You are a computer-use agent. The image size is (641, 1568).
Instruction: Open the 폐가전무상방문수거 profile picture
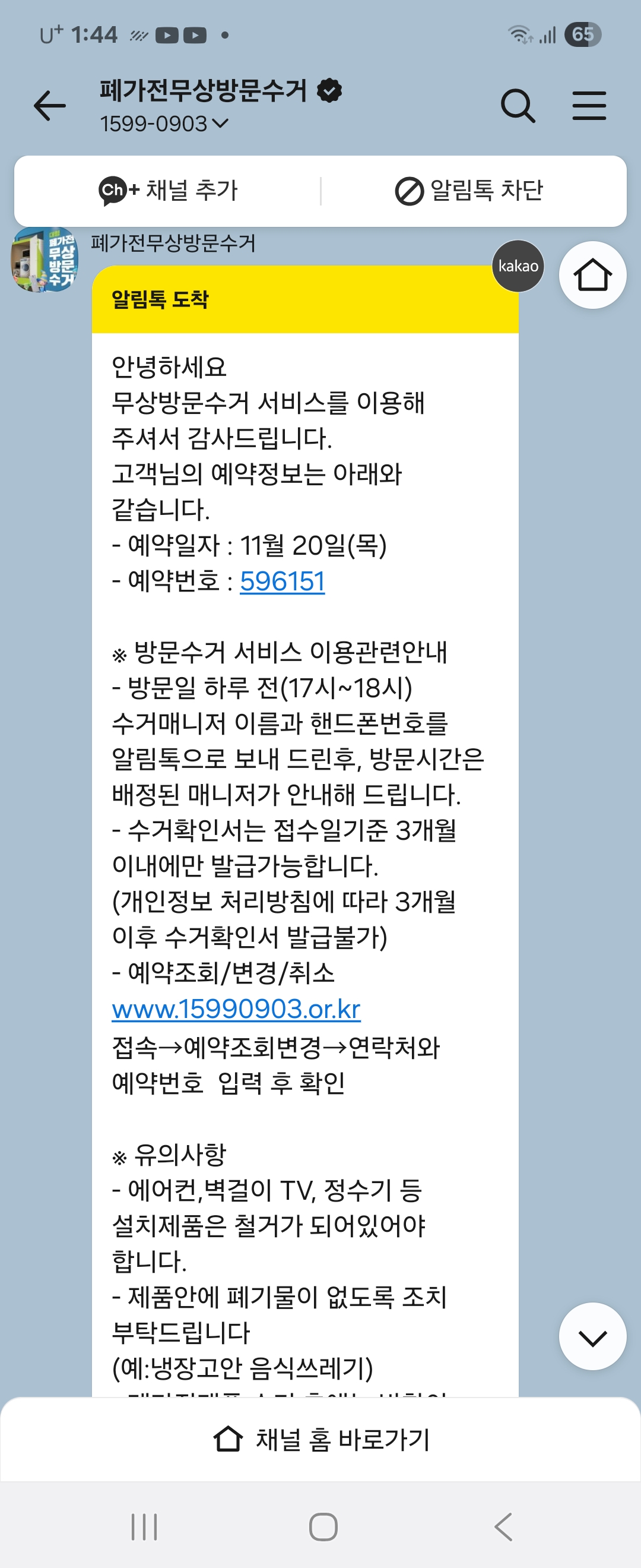coord(45,260)
